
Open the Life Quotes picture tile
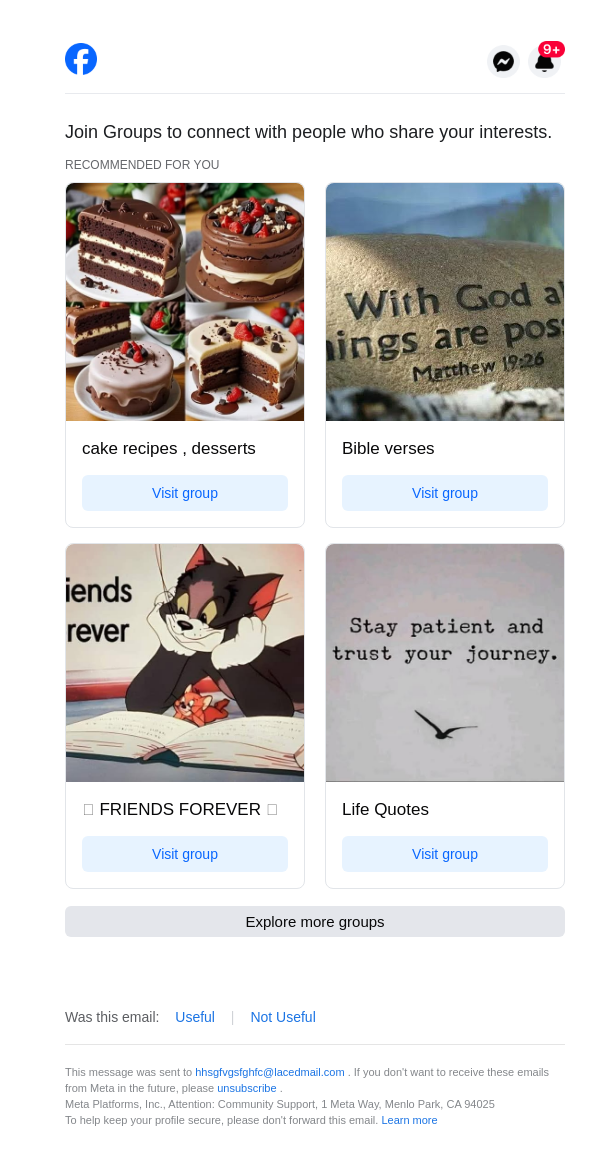pos(445,663)
